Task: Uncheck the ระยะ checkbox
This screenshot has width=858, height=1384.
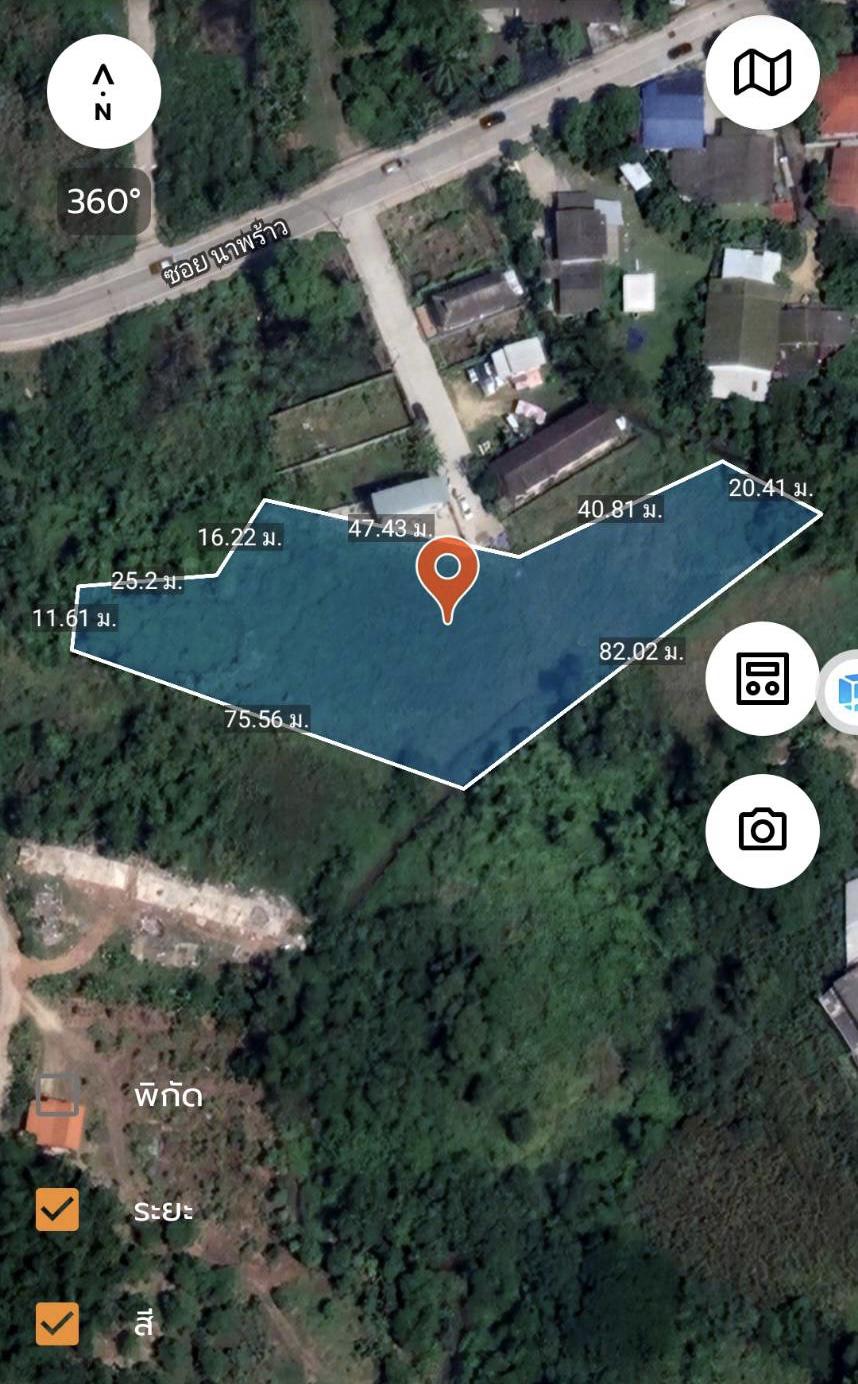Action: pos(57,1210)
